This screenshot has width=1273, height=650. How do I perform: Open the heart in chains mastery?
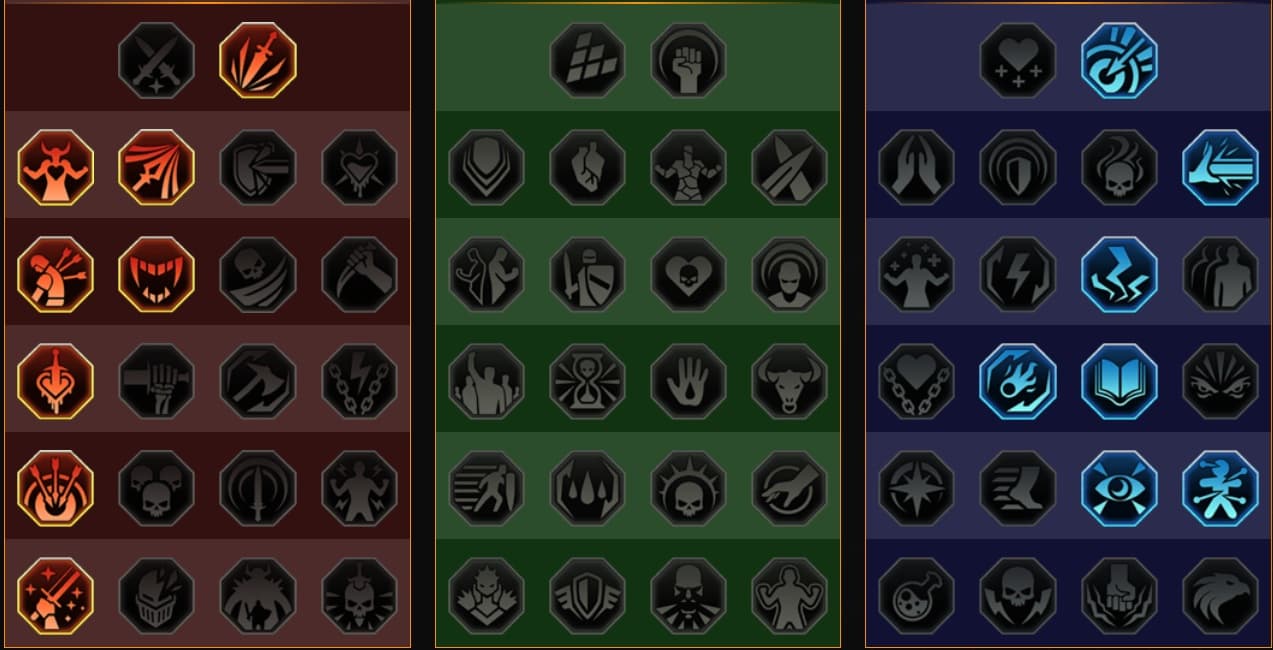point(916,381)
